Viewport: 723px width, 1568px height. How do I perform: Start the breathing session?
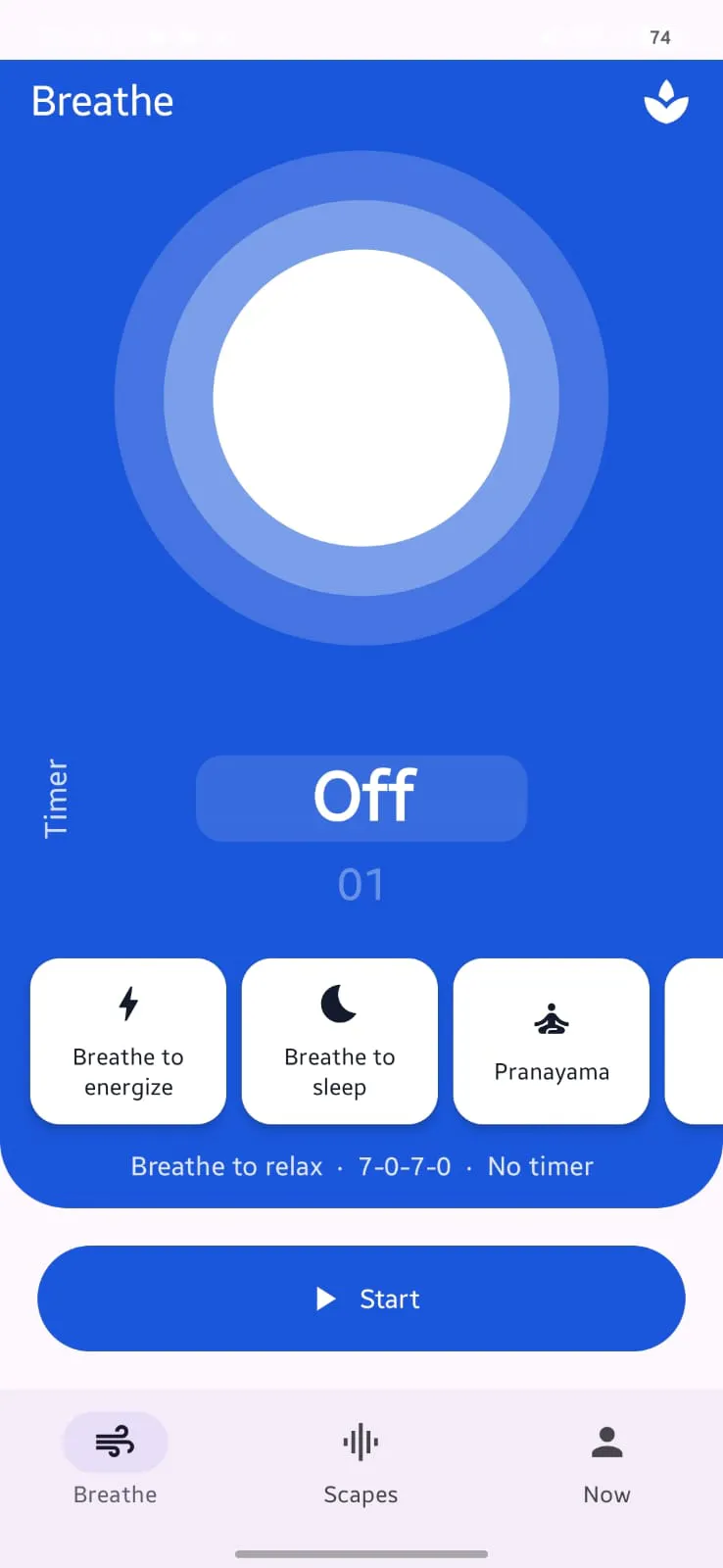[x=361, y=1298]
